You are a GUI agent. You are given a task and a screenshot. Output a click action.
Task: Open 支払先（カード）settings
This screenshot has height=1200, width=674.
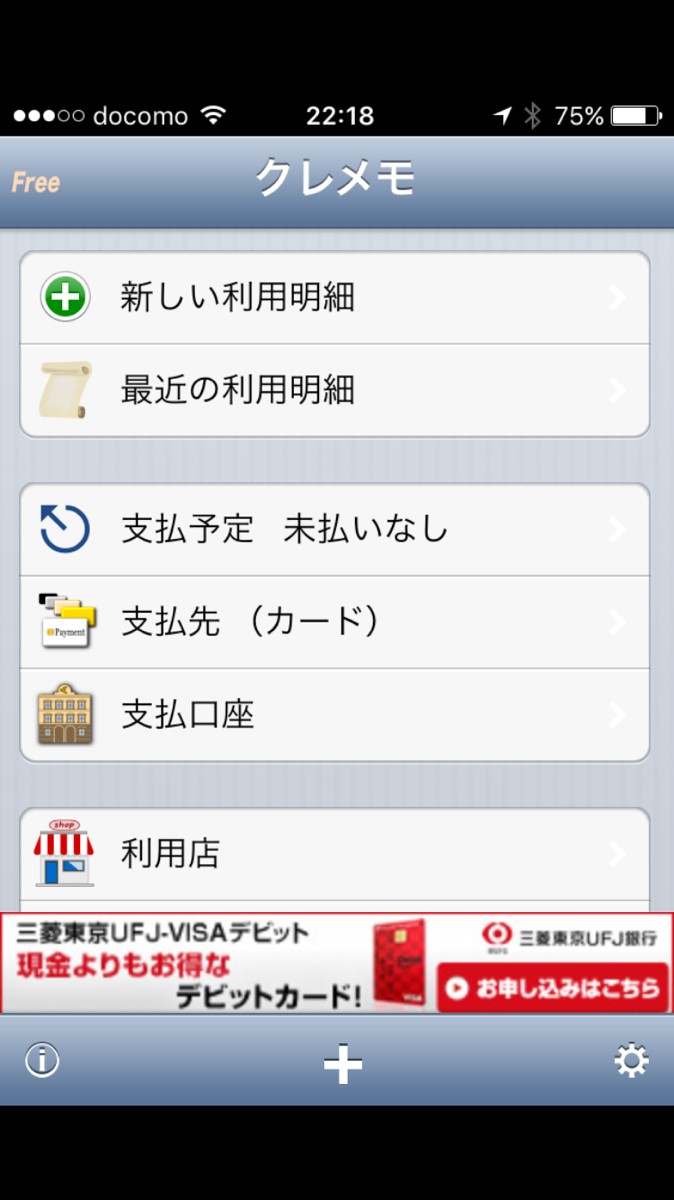[x=335, y=622]
